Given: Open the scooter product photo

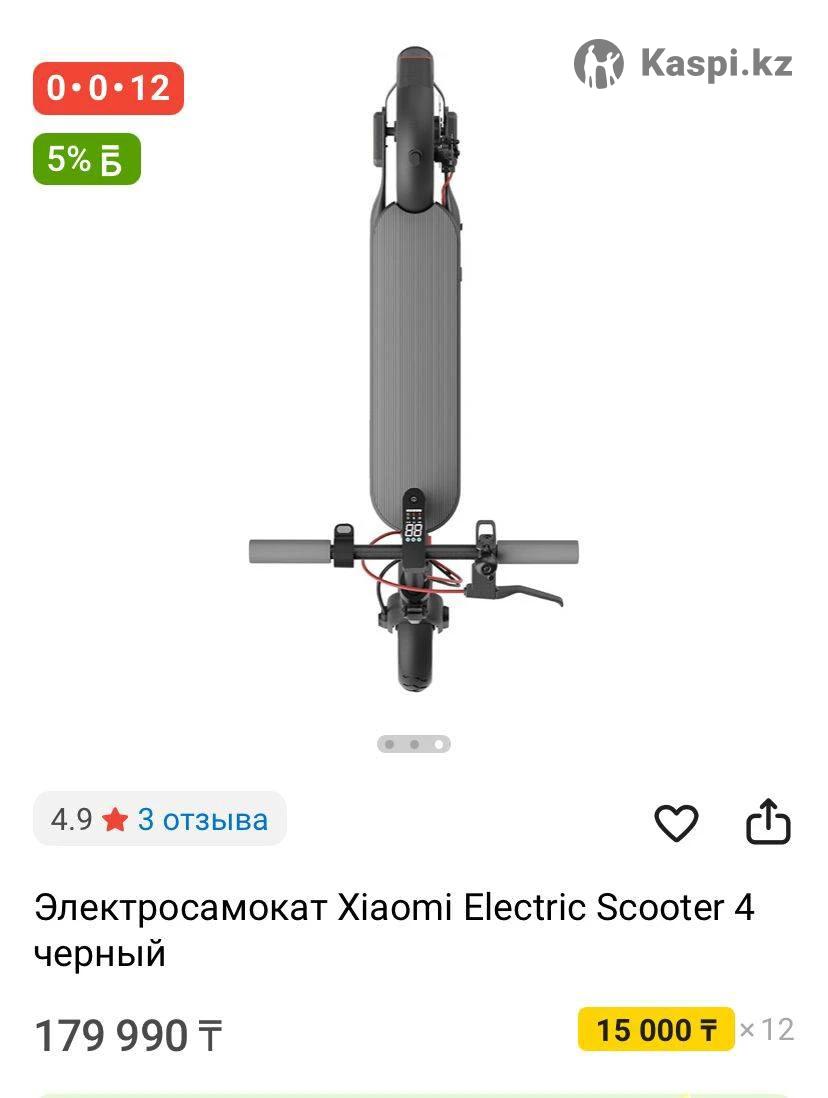Looking at the screenshot, I should click(413, 370).
